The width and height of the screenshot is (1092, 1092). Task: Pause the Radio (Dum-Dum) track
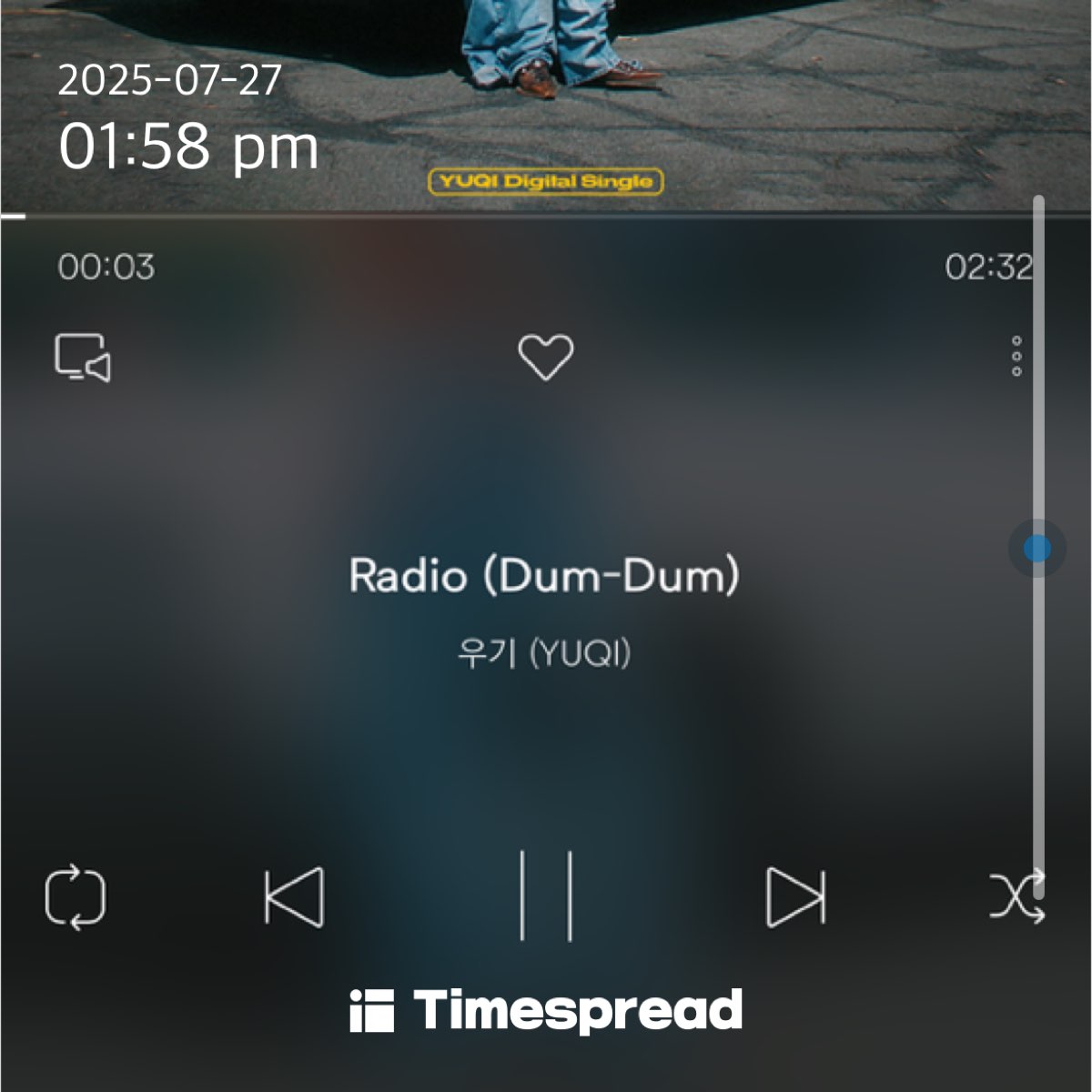coord(546,895)
